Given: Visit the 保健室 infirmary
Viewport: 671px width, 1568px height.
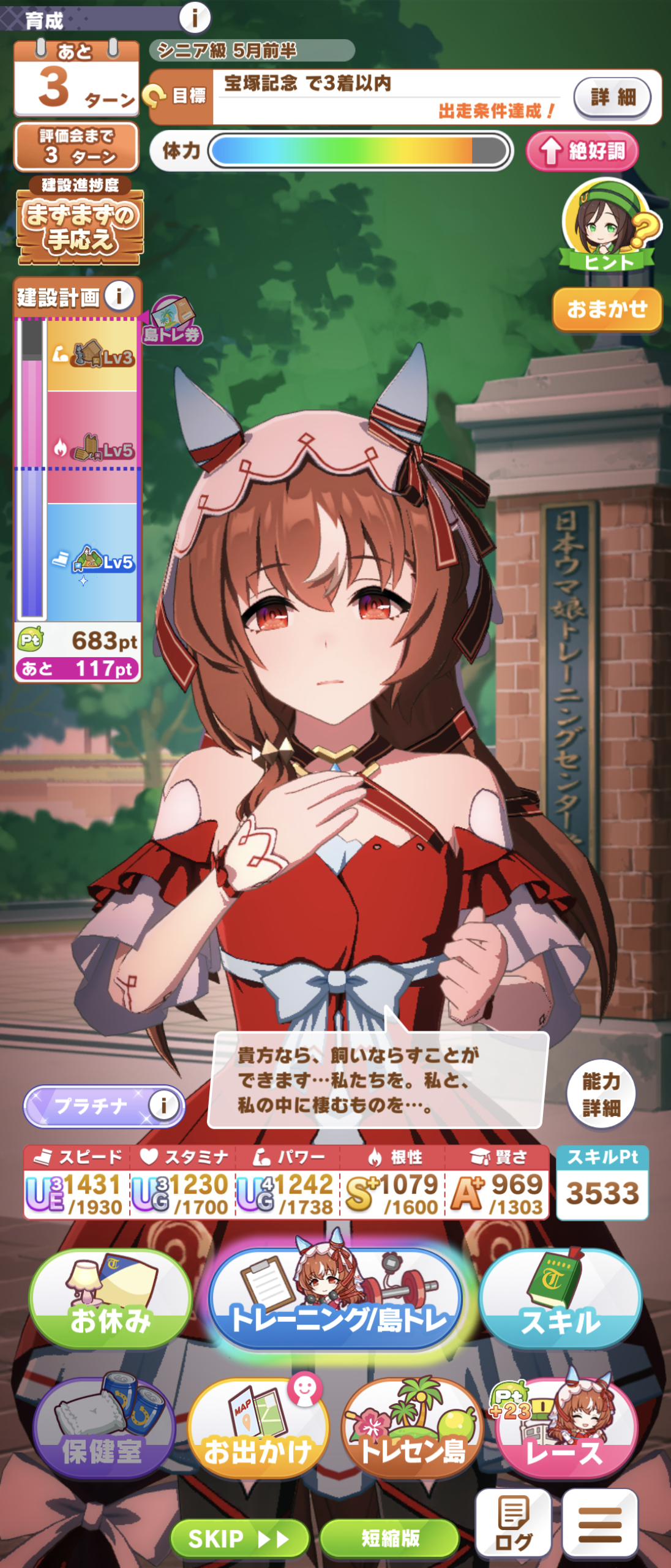Looking at the screenshot, I should (x=103, y=1430).
